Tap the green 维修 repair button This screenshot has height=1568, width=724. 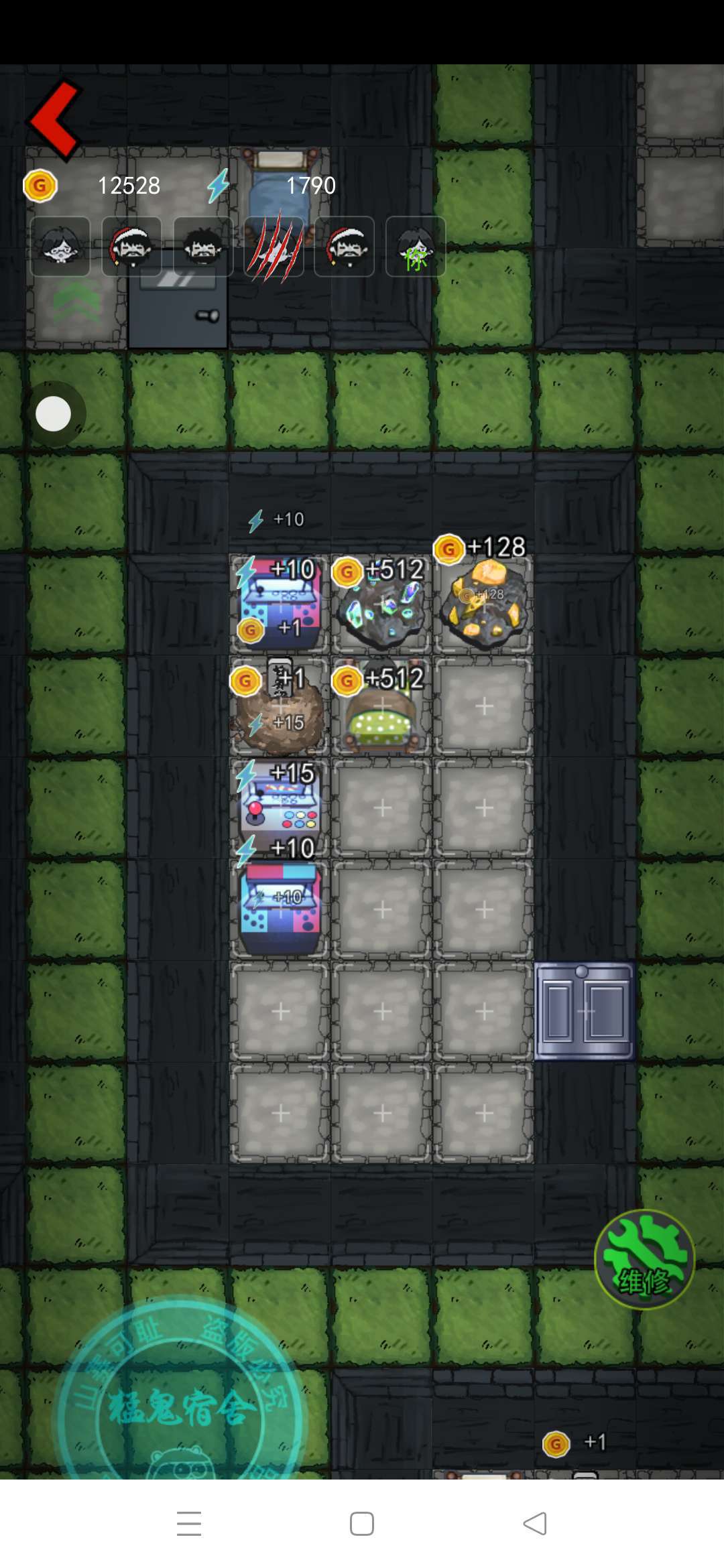click(x=644, y=1259)
